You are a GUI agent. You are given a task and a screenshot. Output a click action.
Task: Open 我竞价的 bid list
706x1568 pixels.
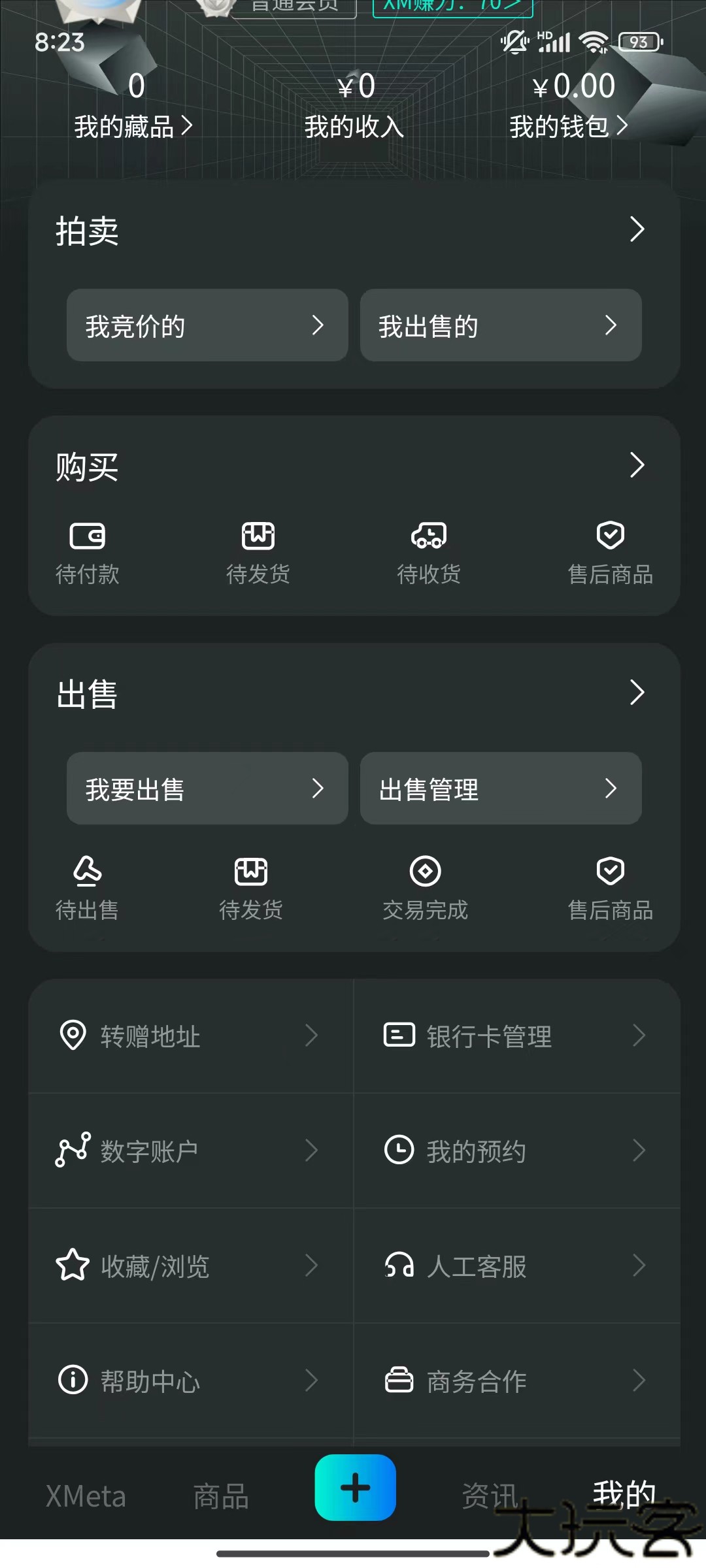coord(207,325)
